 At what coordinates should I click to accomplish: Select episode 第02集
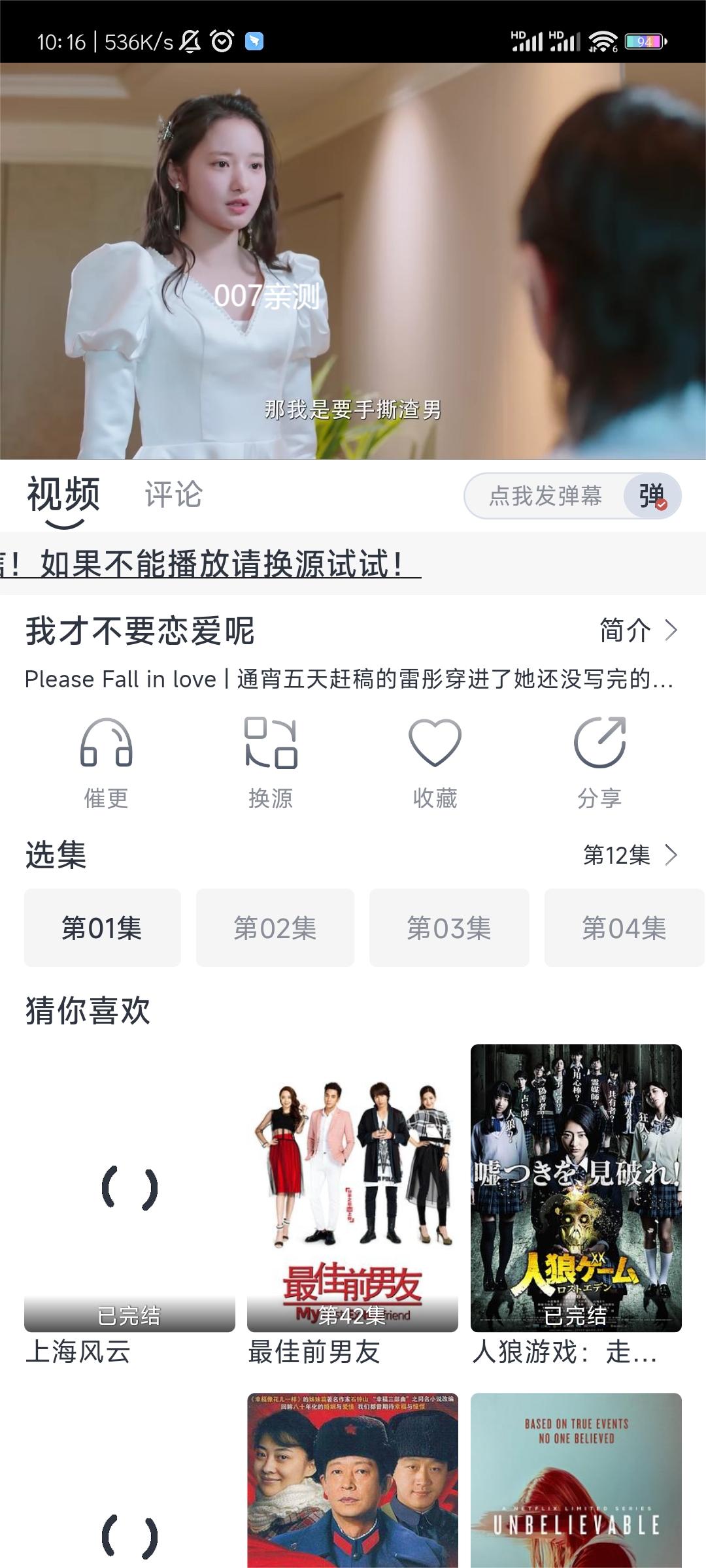(x=276, y=928)
